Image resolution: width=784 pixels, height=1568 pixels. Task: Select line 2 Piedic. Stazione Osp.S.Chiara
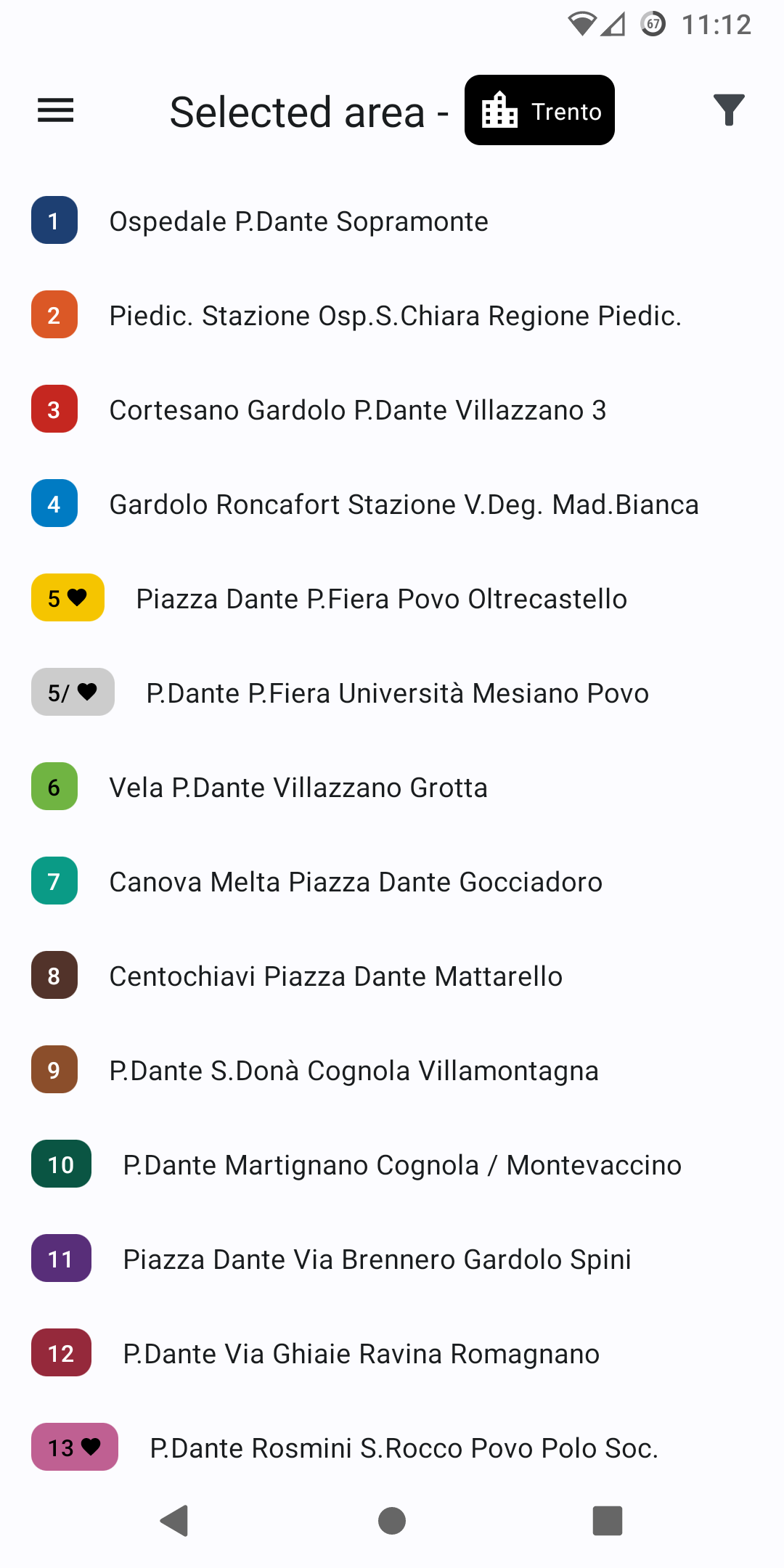coord(395,316)
